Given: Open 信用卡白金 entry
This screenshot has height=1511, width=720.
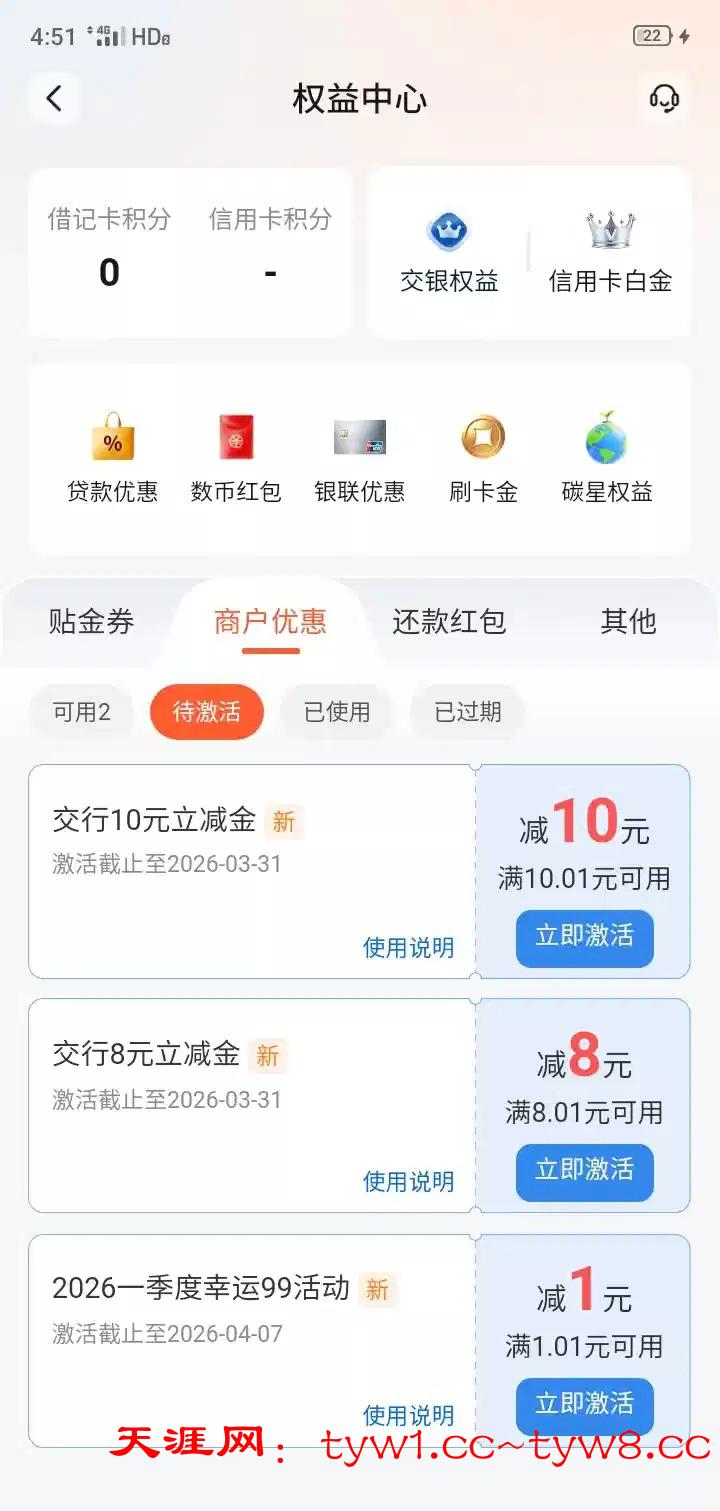Looking at the screenshot, I should click(610, 254).
